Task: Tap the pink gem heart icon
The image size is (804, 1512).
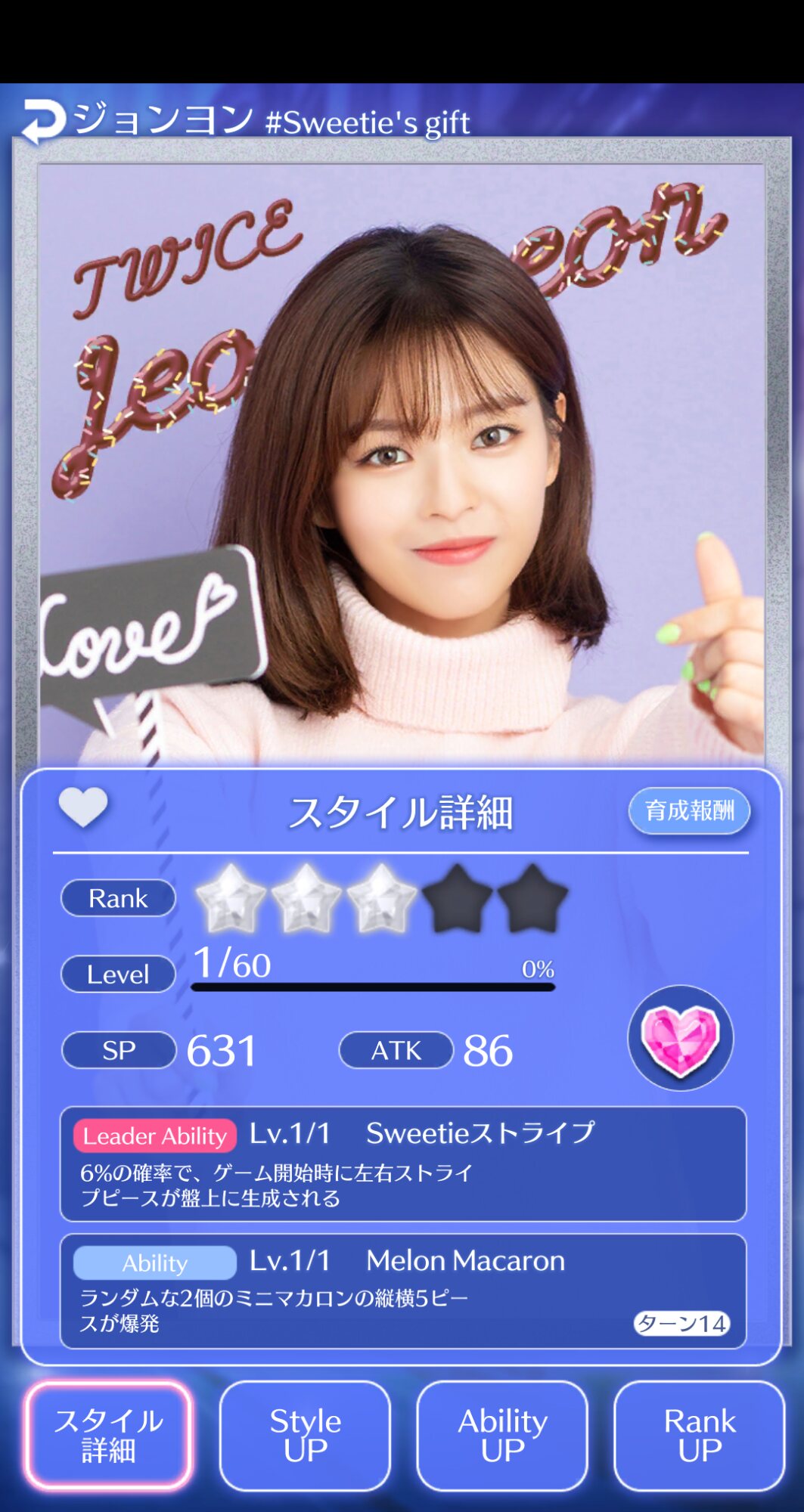Action: [x=680, y=1038]
